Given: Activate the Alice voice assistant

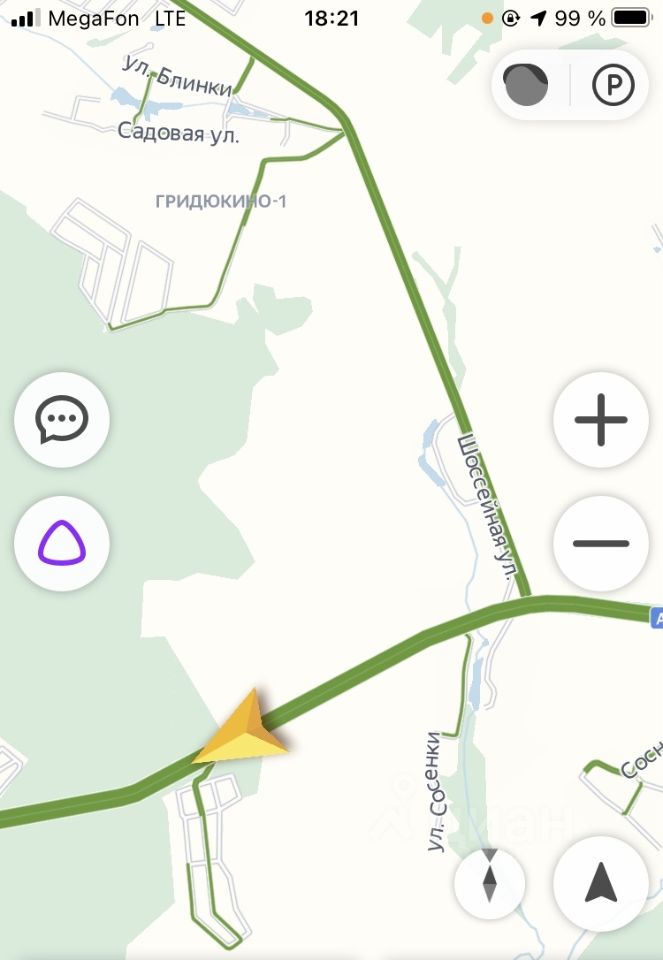Looking at the screenshot, I should (x=62, y=544).
